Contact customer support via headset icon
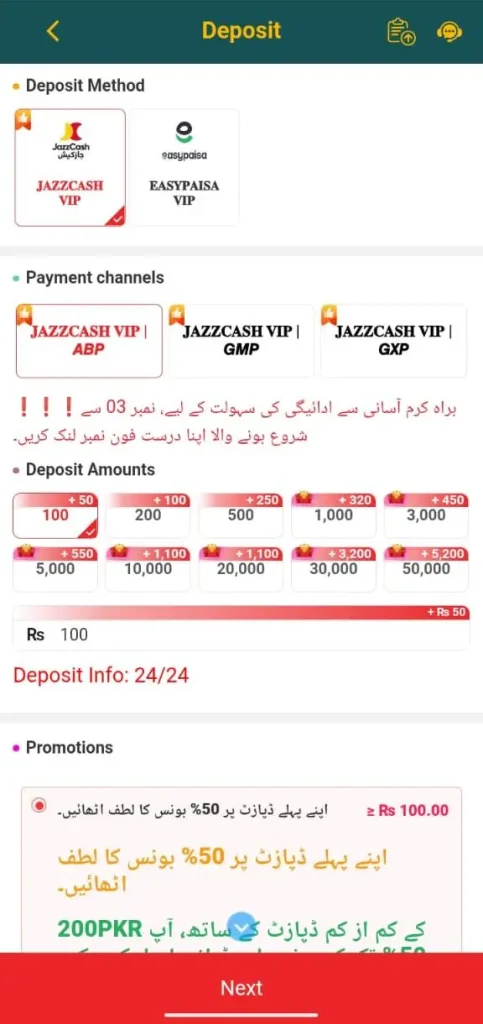Viewport: 483px width, 1024px height. tap(448, 31)
